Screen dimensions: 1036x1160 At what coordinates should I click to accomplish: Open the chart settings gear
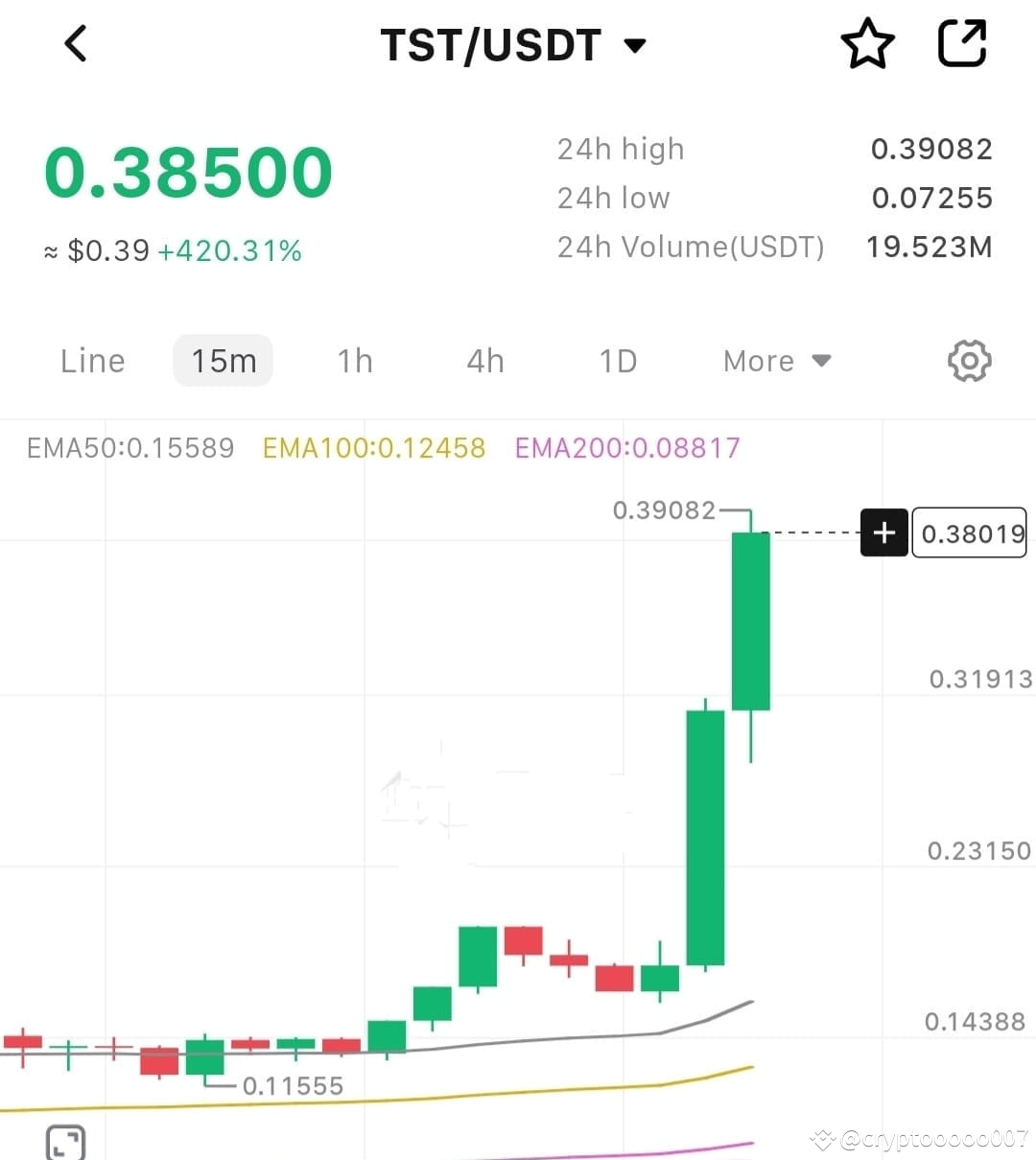969,361
